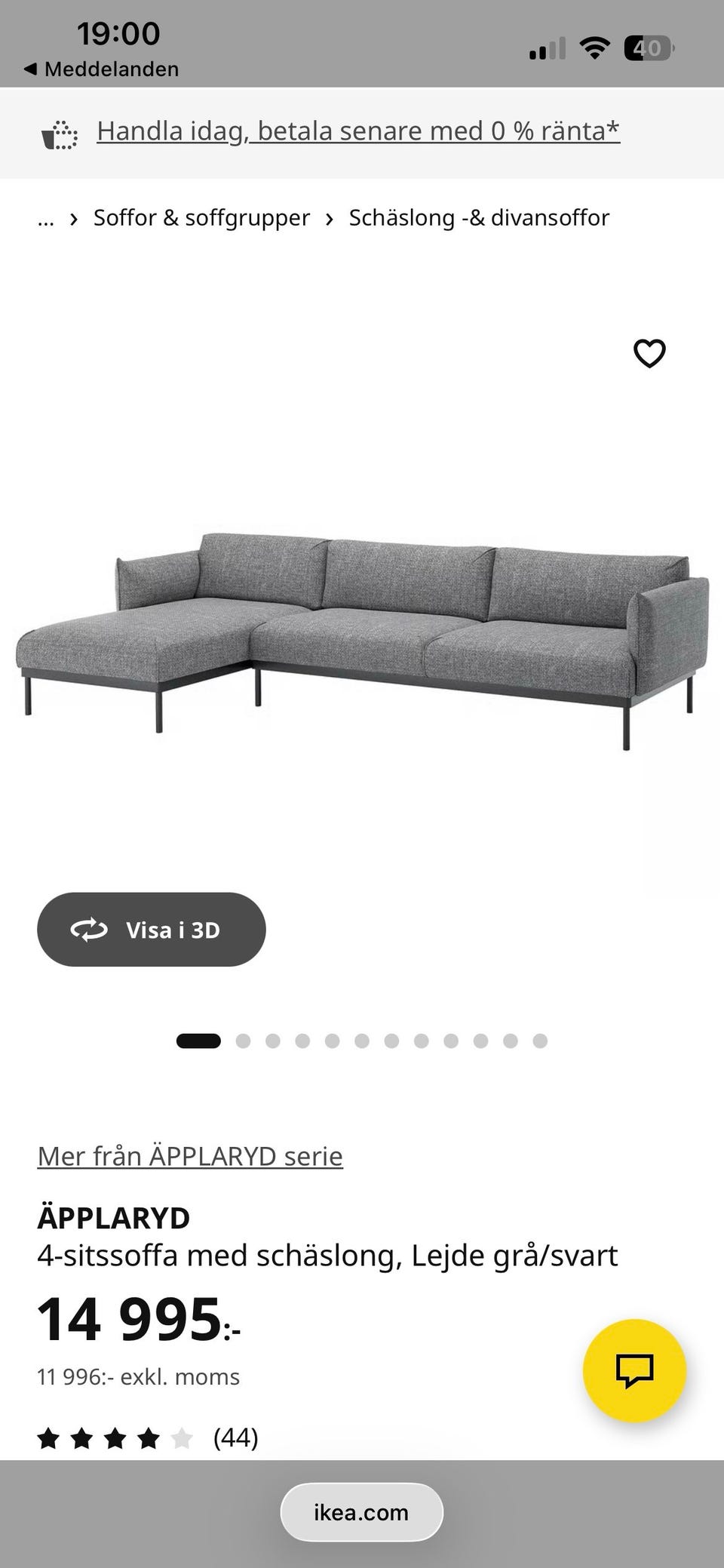
Task: Expand the collapsed breadcrumb ellipsis
Action: click(x=46, y=218)
